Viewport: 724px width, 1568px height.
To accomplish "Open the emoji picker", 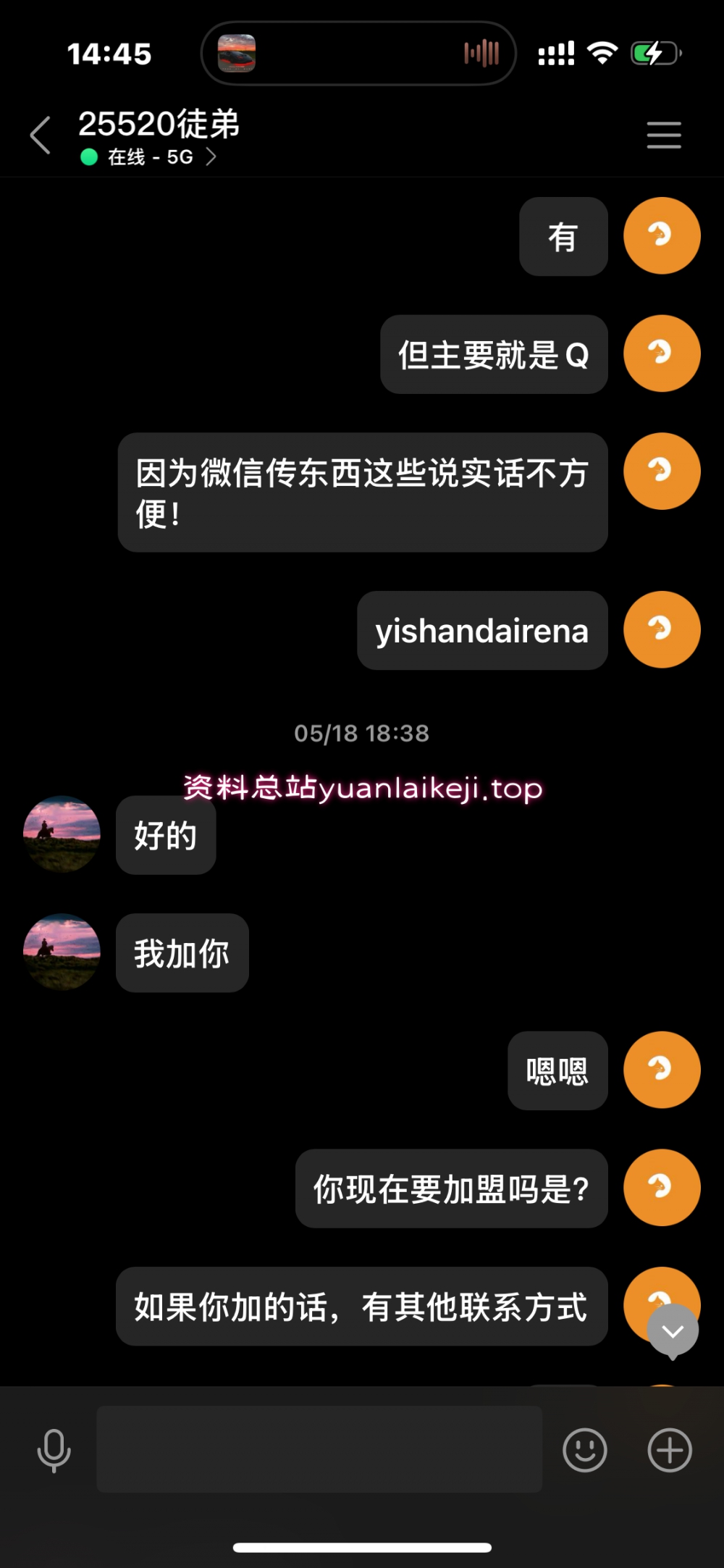I will 584,1450.
